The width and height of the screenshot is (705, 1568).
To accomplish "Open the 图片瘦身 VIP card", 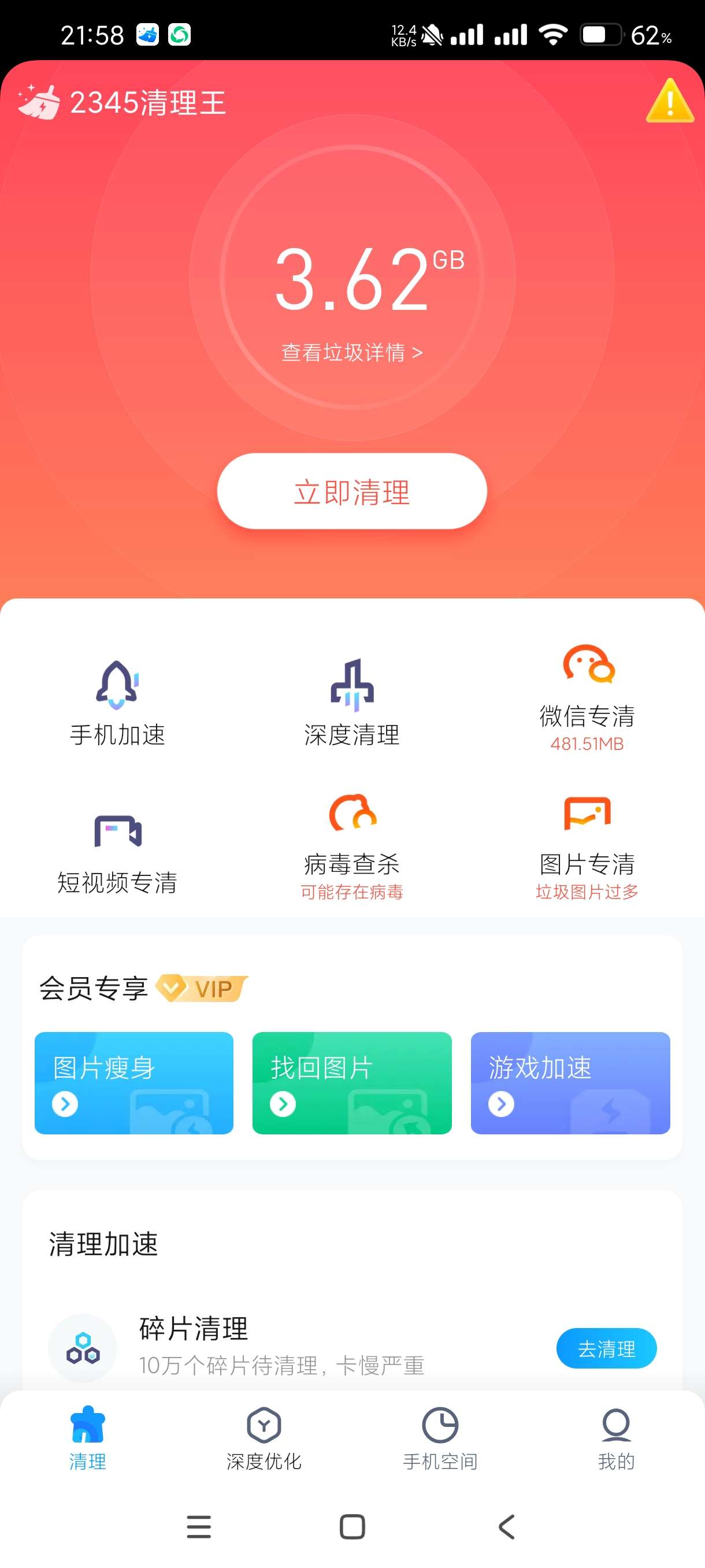I will coord(134,1082).
